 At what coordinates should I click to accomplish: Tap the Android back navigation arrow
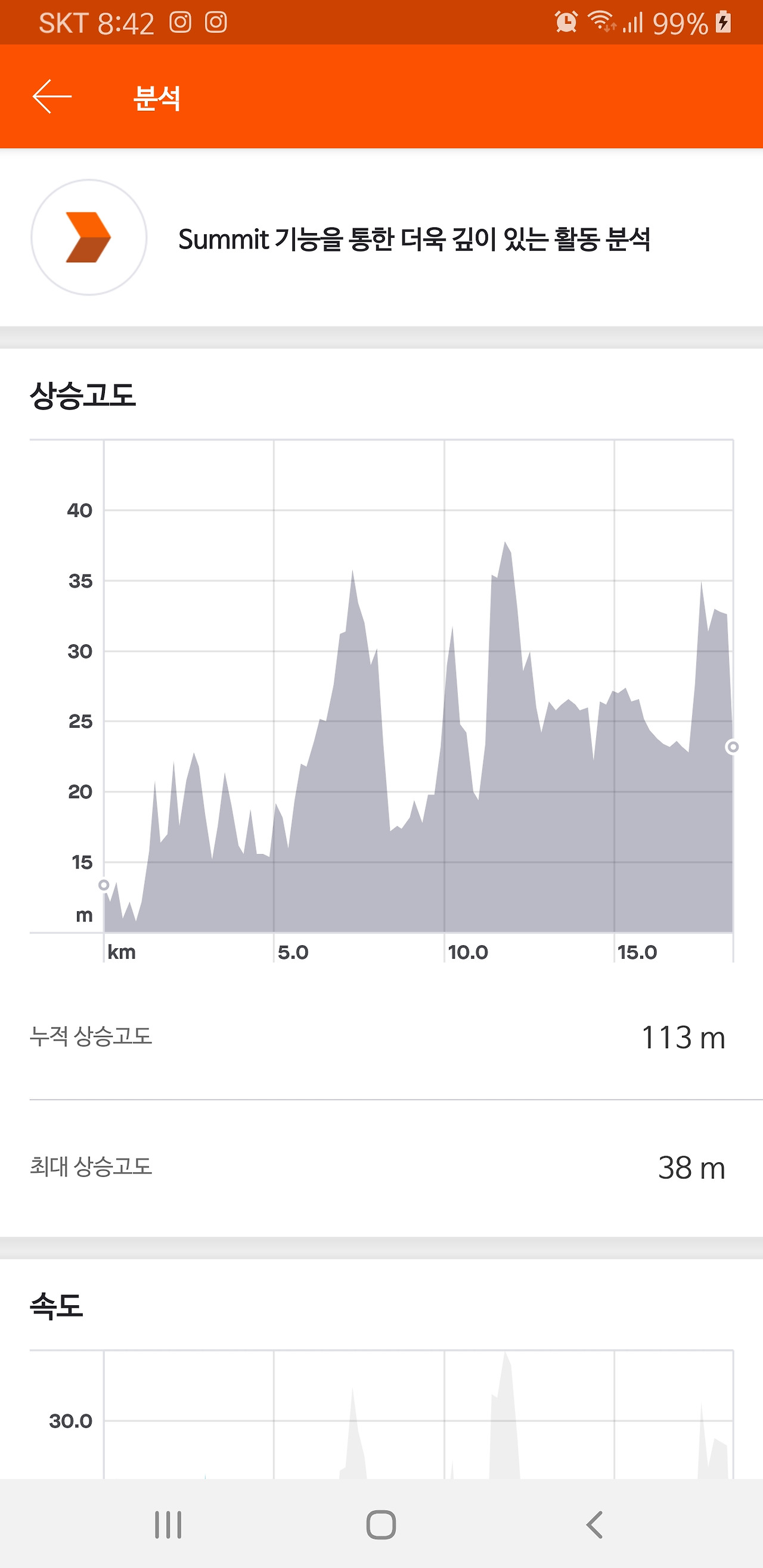click(x=594, y=1524)
